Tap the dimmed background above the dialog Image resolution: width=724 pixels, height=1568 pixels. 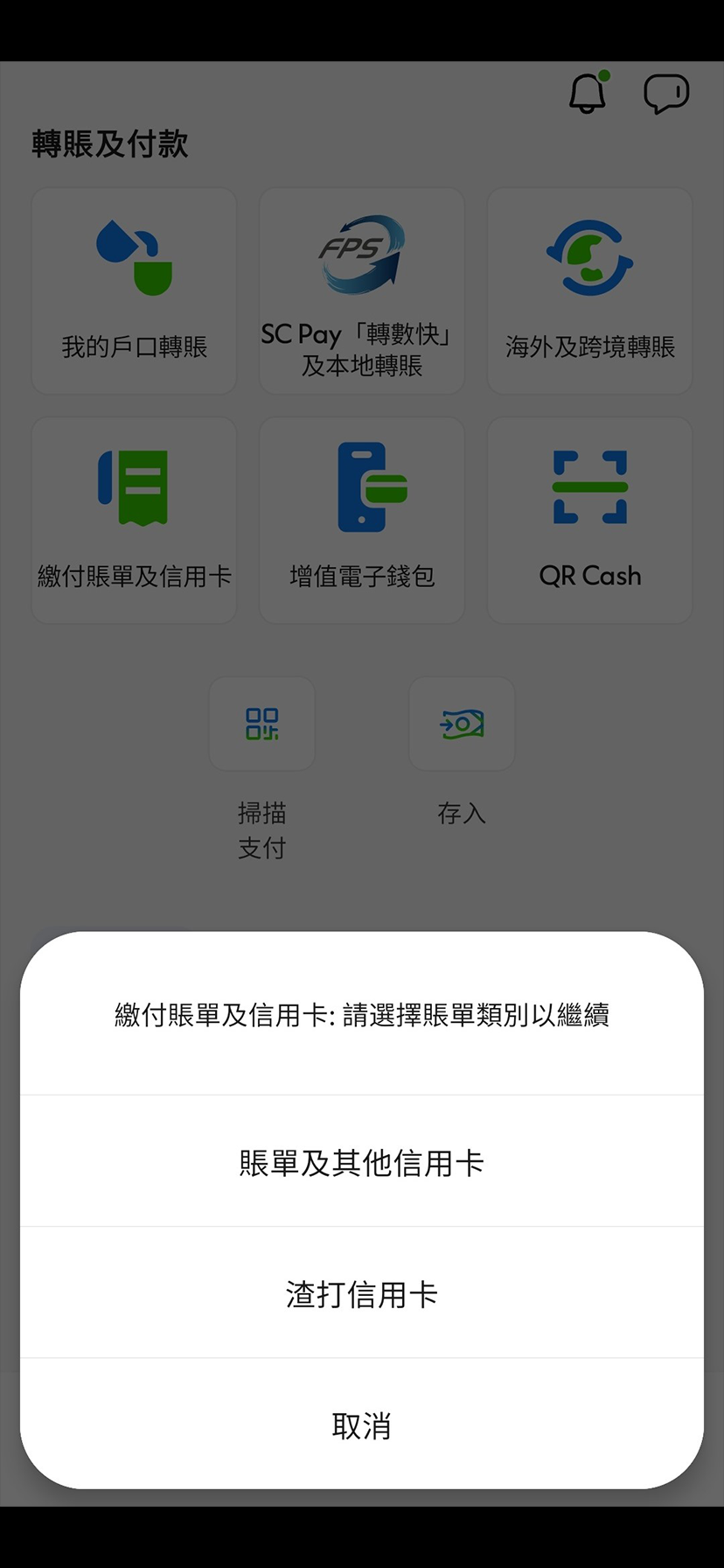pyautogui.click(x=362, y=884)
